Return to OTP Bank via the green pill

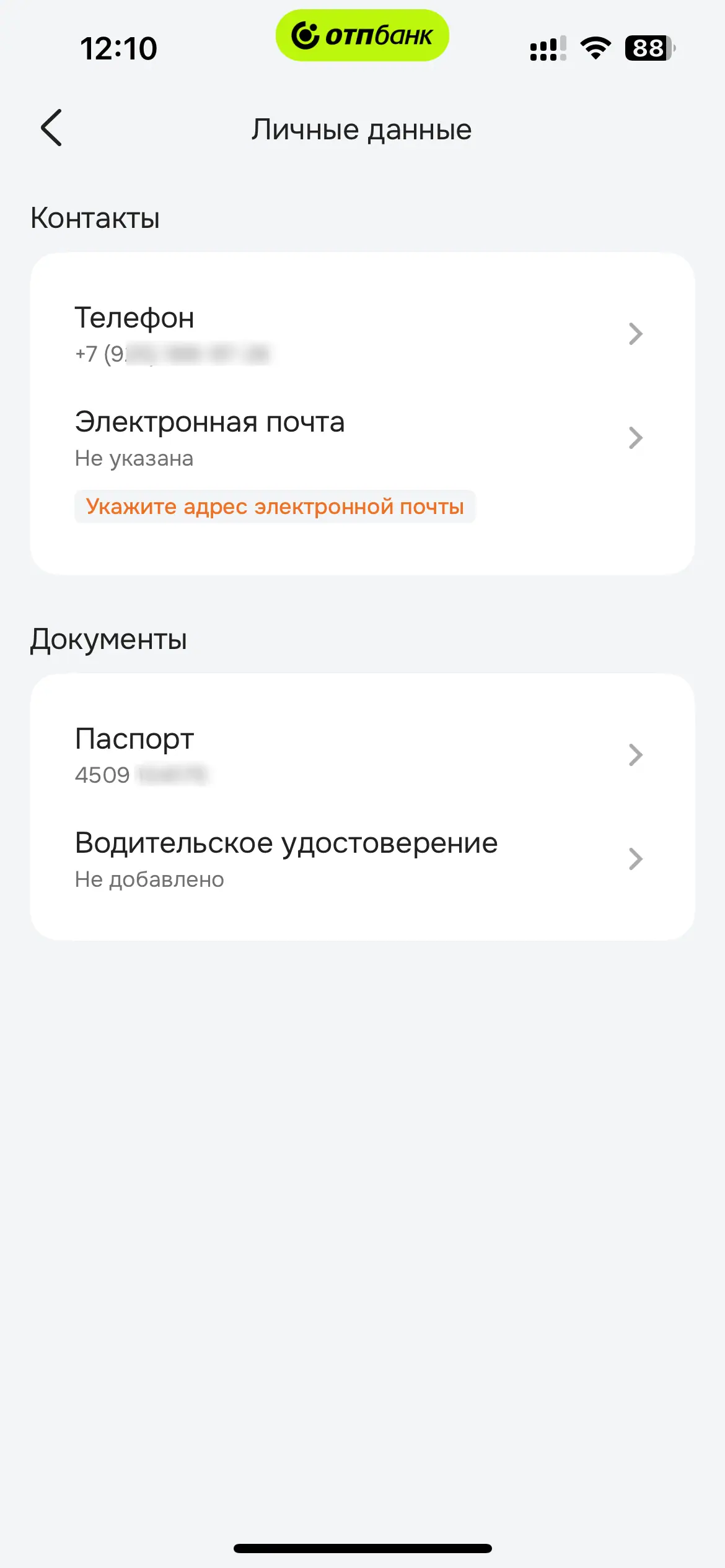362,36
